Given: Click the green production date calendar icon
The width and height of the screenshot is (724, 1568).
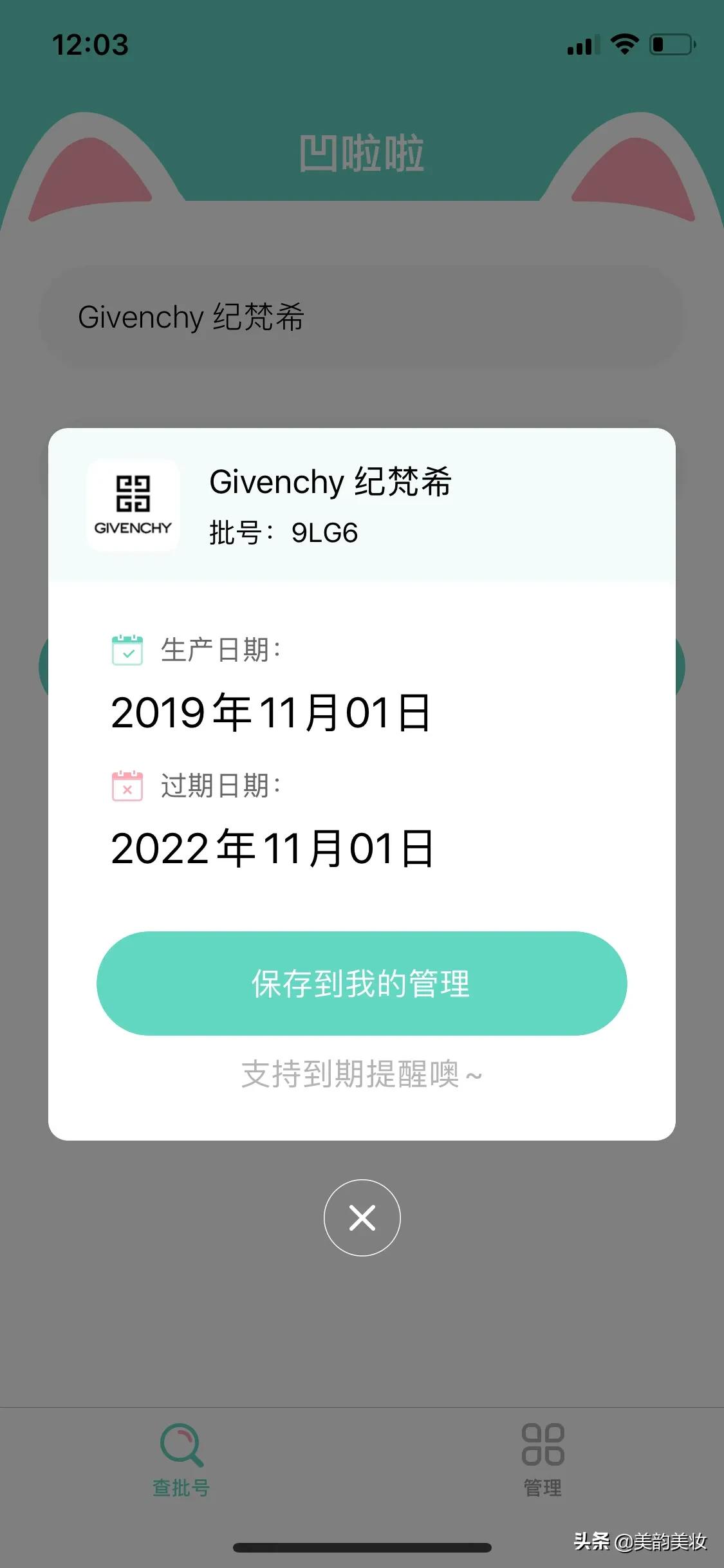Looking at the screenshot, I should [126, 652].
